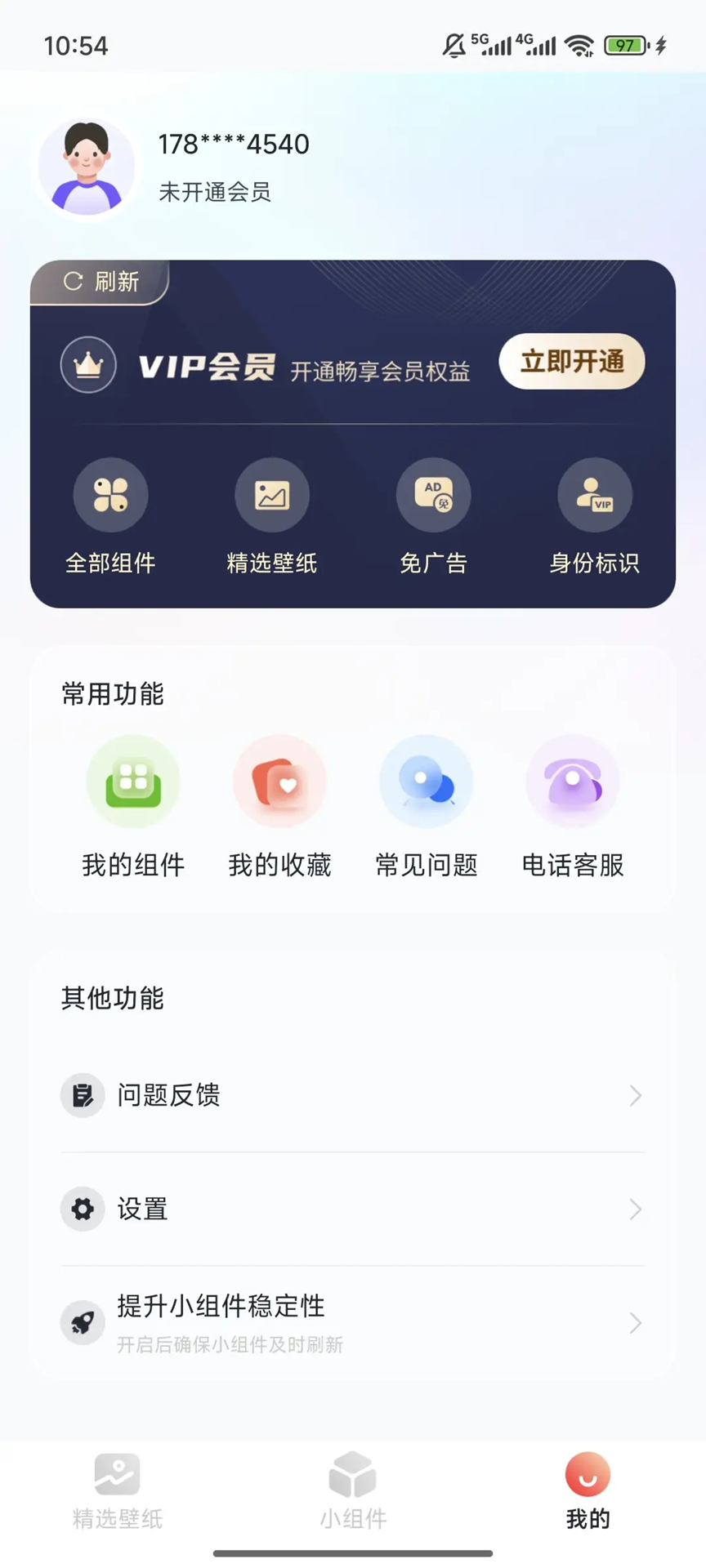The image size is (706, 1568).
Task: Call 电话客服 customer service icon
Action: (572, 780)
